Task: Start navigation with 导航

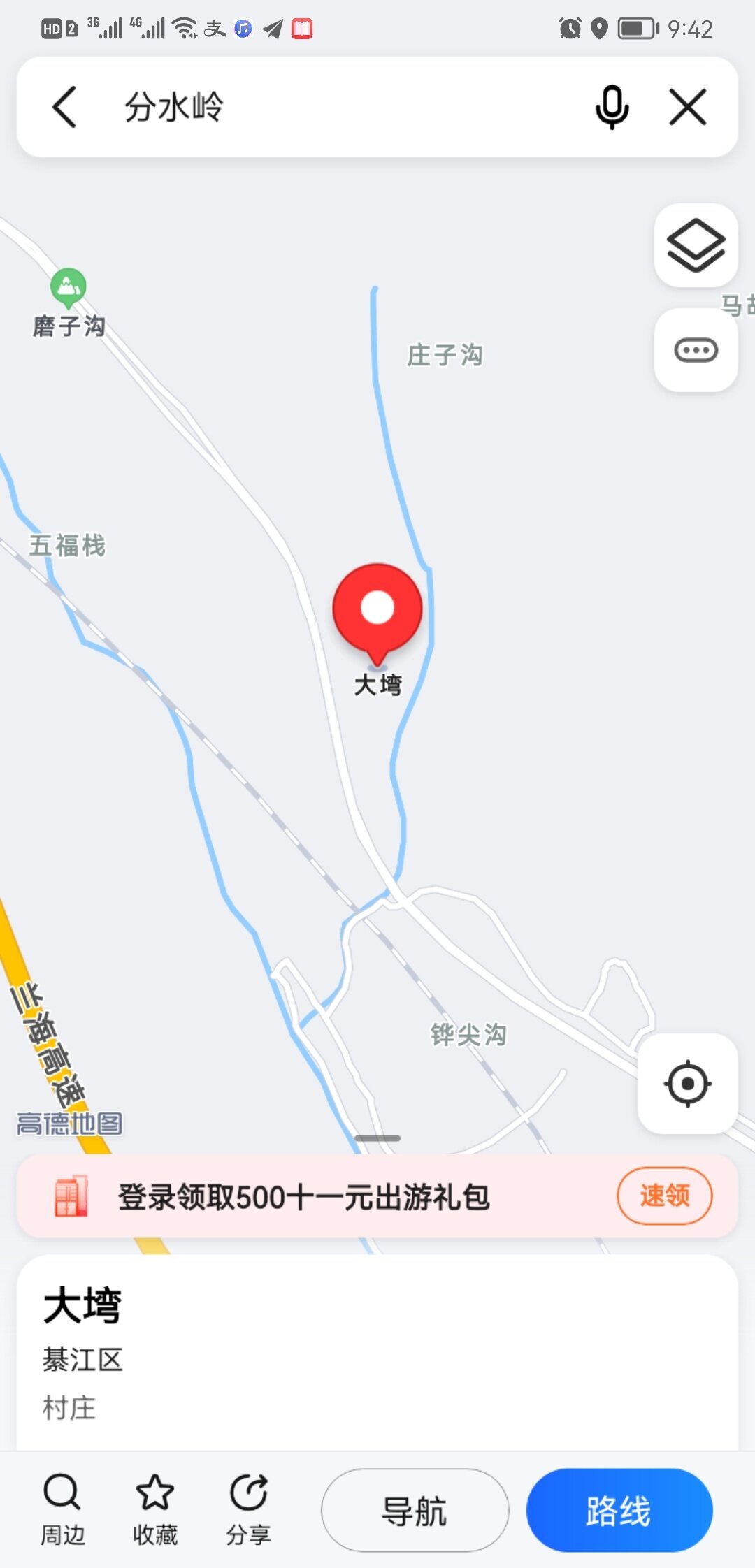Action: pos(415,1511)
